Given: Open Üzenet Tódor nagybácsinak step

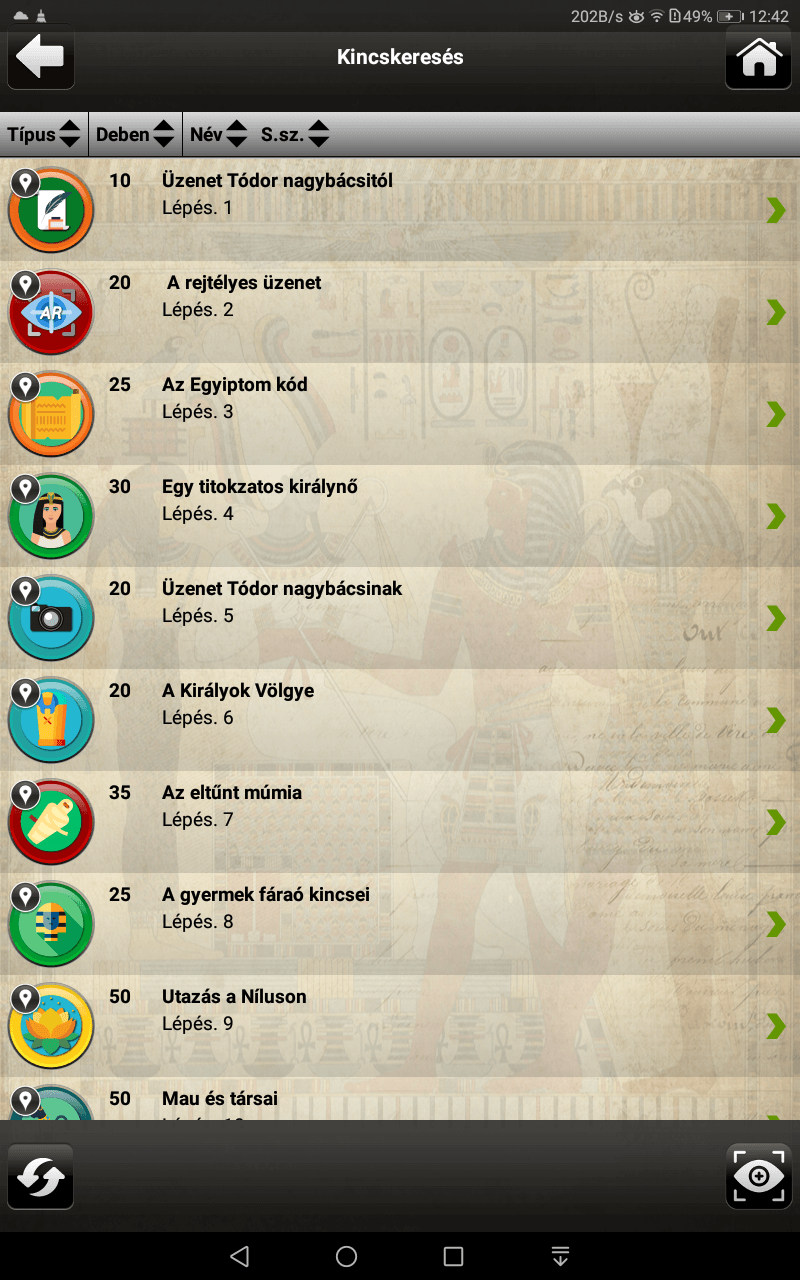Looking at the screenshot, I should [400, 617].
